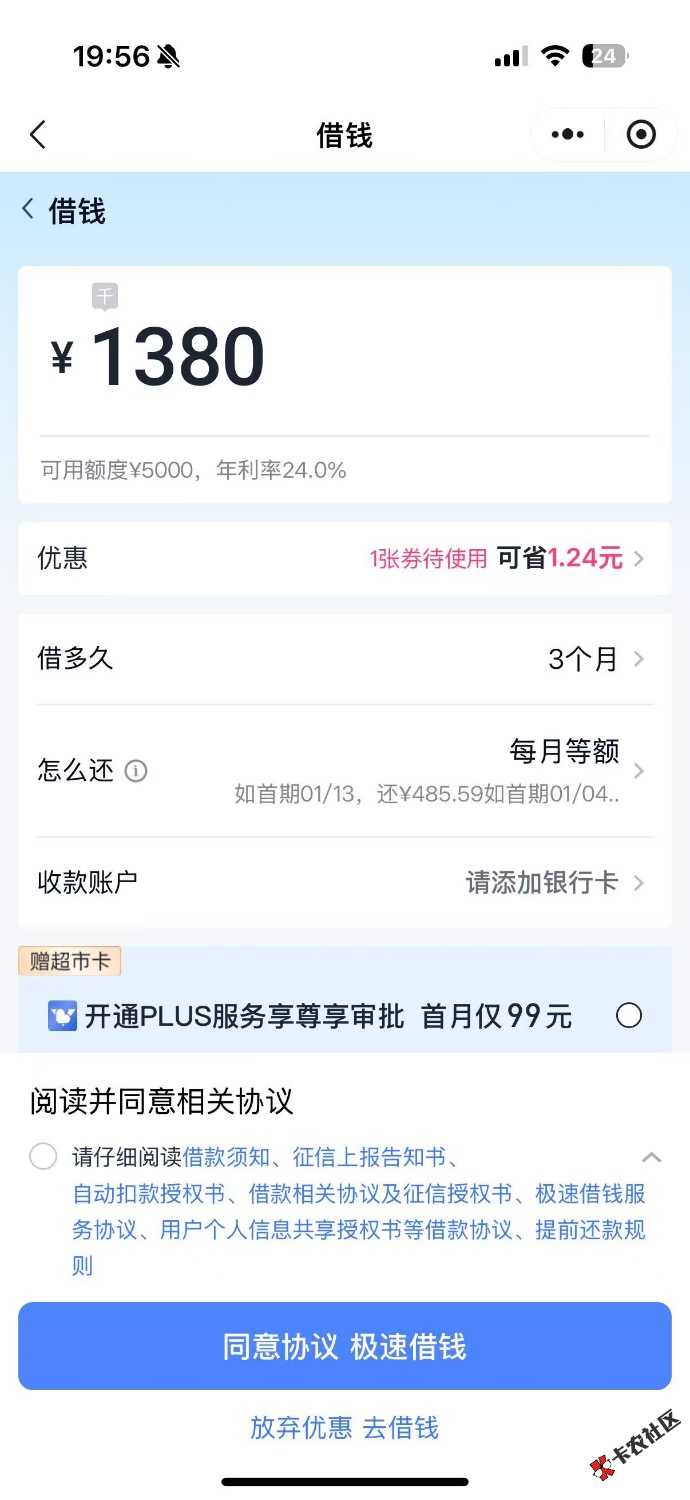Open the 优惠 coupon row
This screenshot has width=690, height=1500.
coord(344,558)
